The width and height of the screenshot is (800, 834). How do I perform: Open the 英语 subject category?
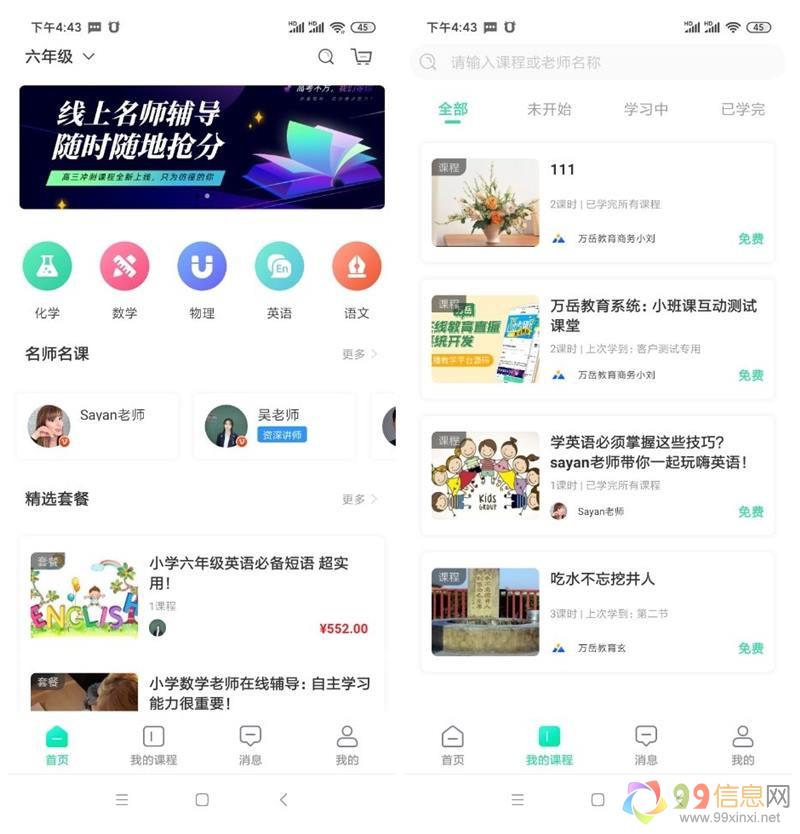(x=279, y=267)
